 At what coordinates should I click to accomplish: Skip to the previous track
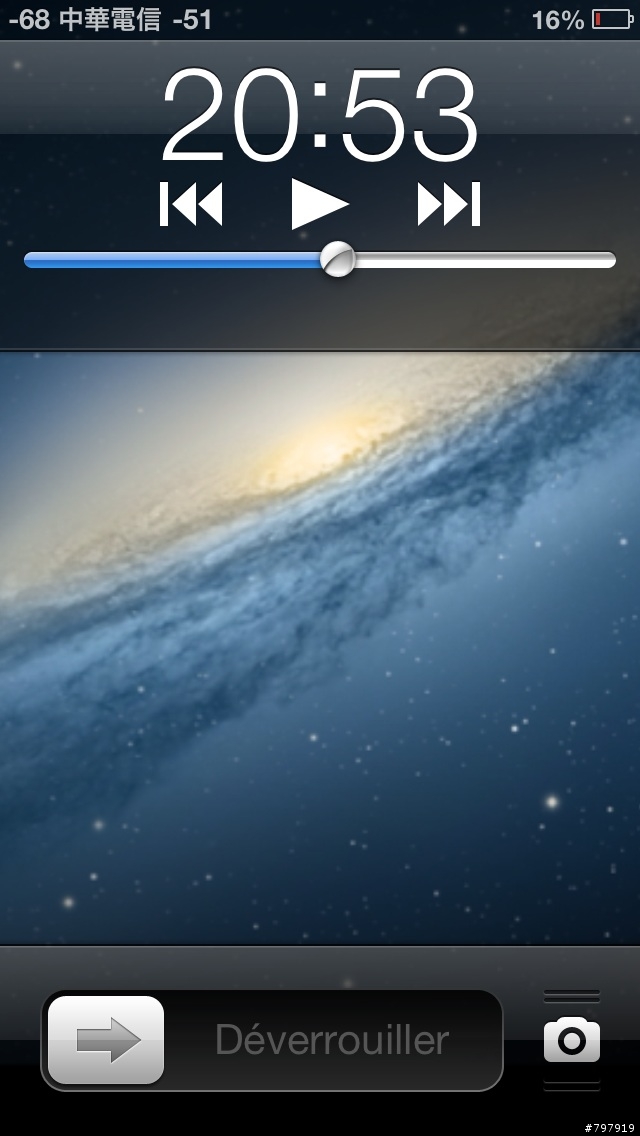pyautogui.click(x=191, y=204)
